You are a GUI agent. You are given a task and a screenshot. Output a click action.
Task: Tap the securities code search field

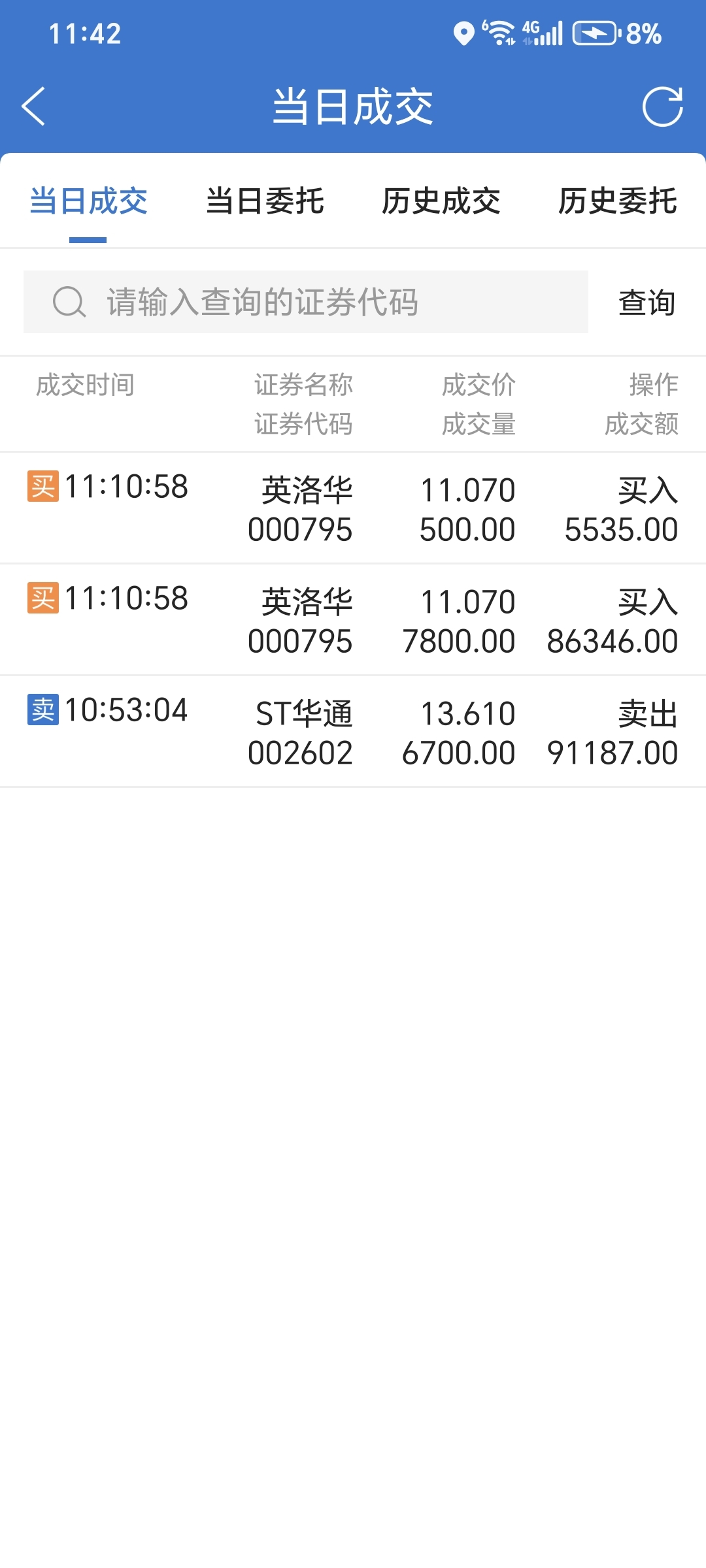306,302
